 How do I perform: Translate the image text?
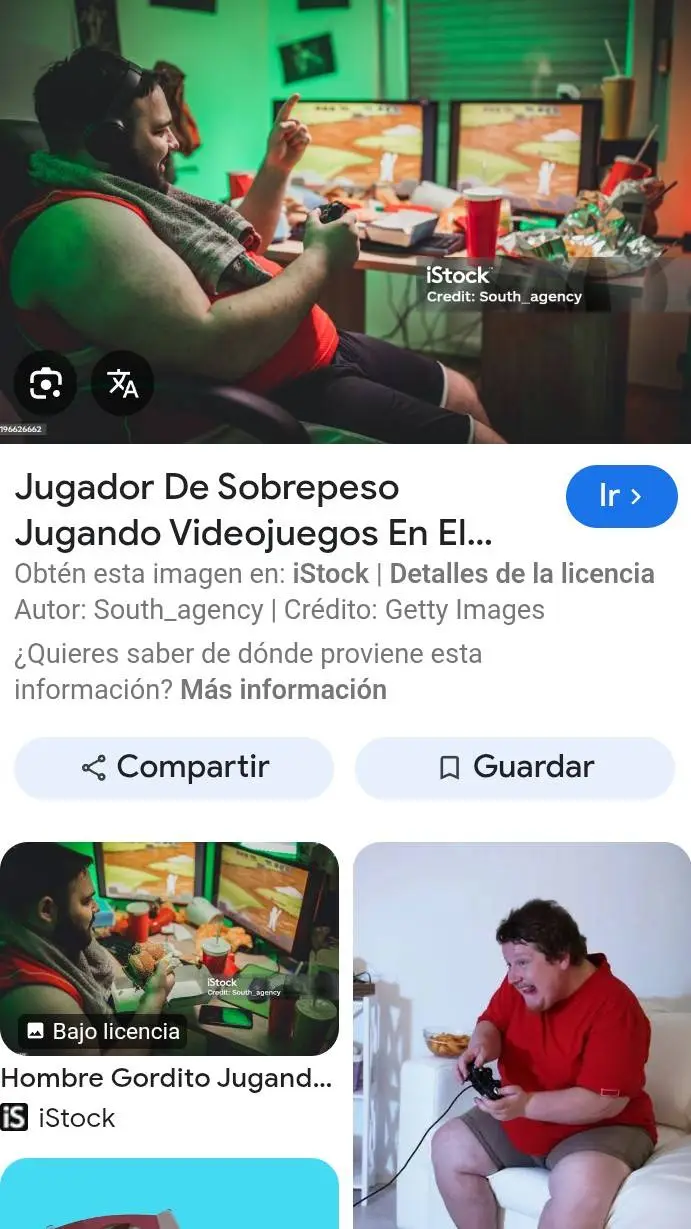point(123,383)
